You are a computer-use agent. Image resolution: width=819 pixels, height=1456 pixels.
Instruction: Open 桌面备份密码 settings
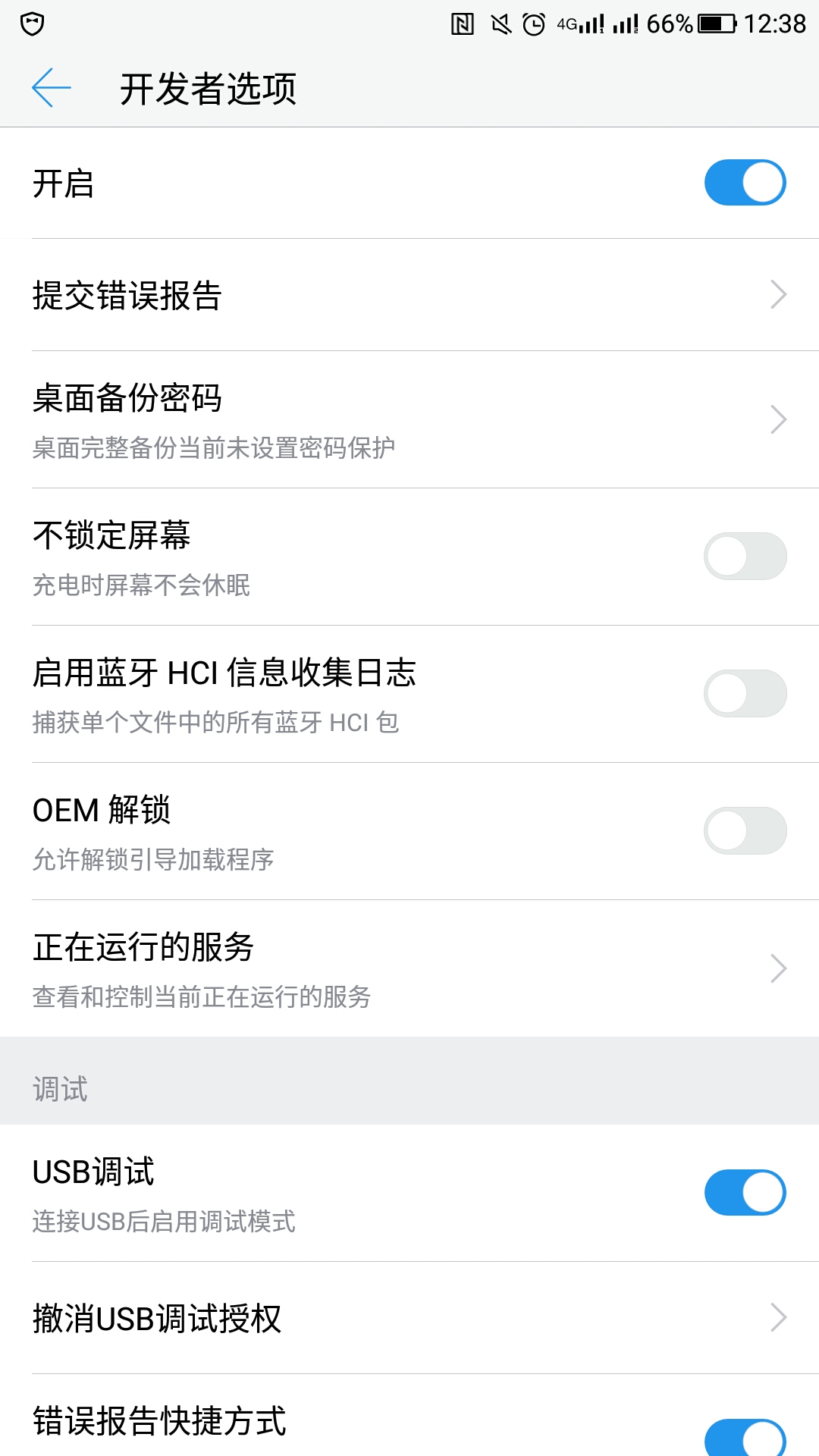pyautogui.click(x=409, y=419)
